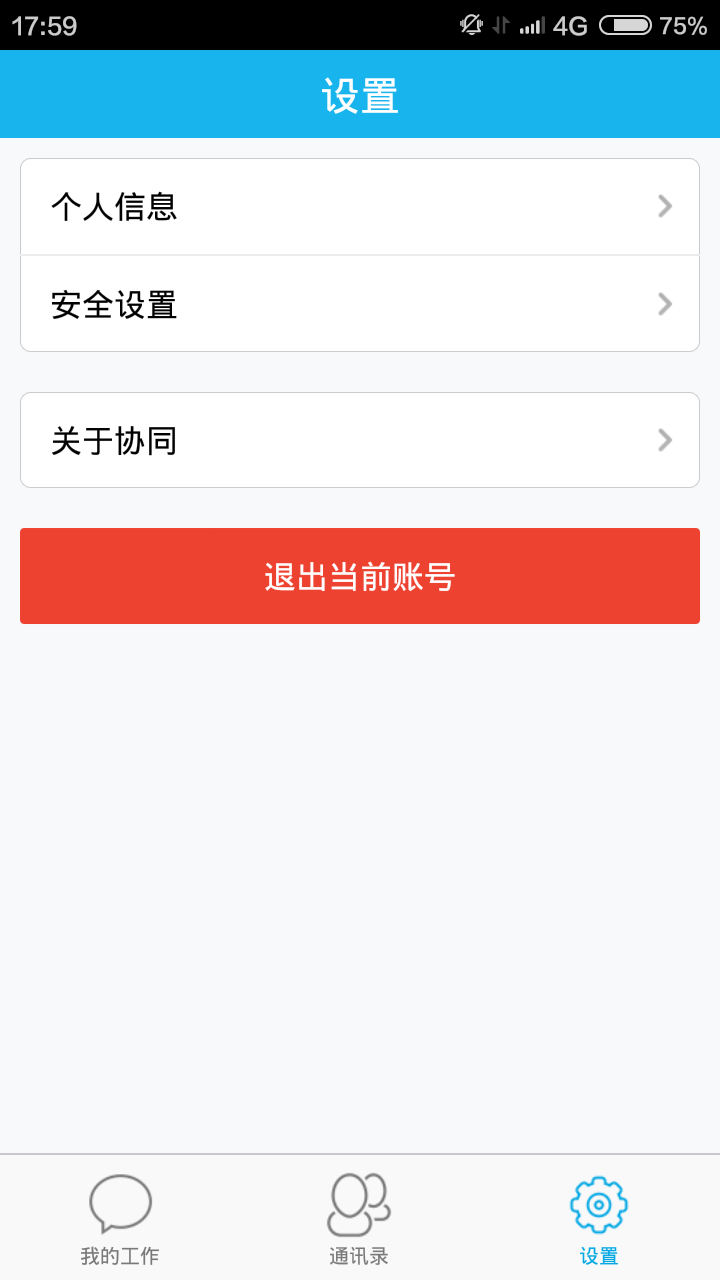This screenshot has height=1280, width=720.
Task: Tap the signal strength bars icon
Action: (531, 25)
